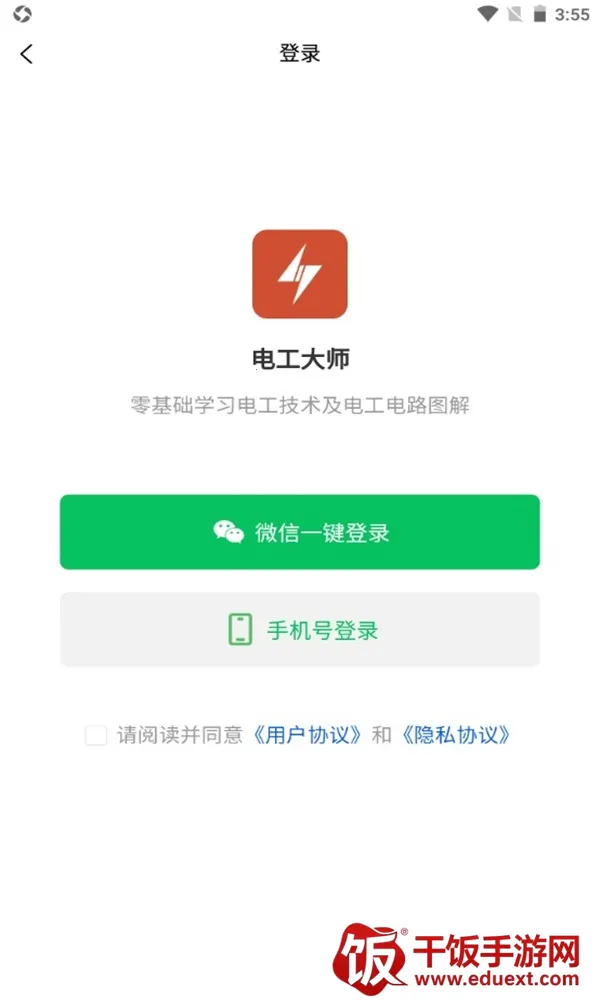Choose phone number login (手机号登录)
This screenshot has width=600, height=1000.
point(300,630)
